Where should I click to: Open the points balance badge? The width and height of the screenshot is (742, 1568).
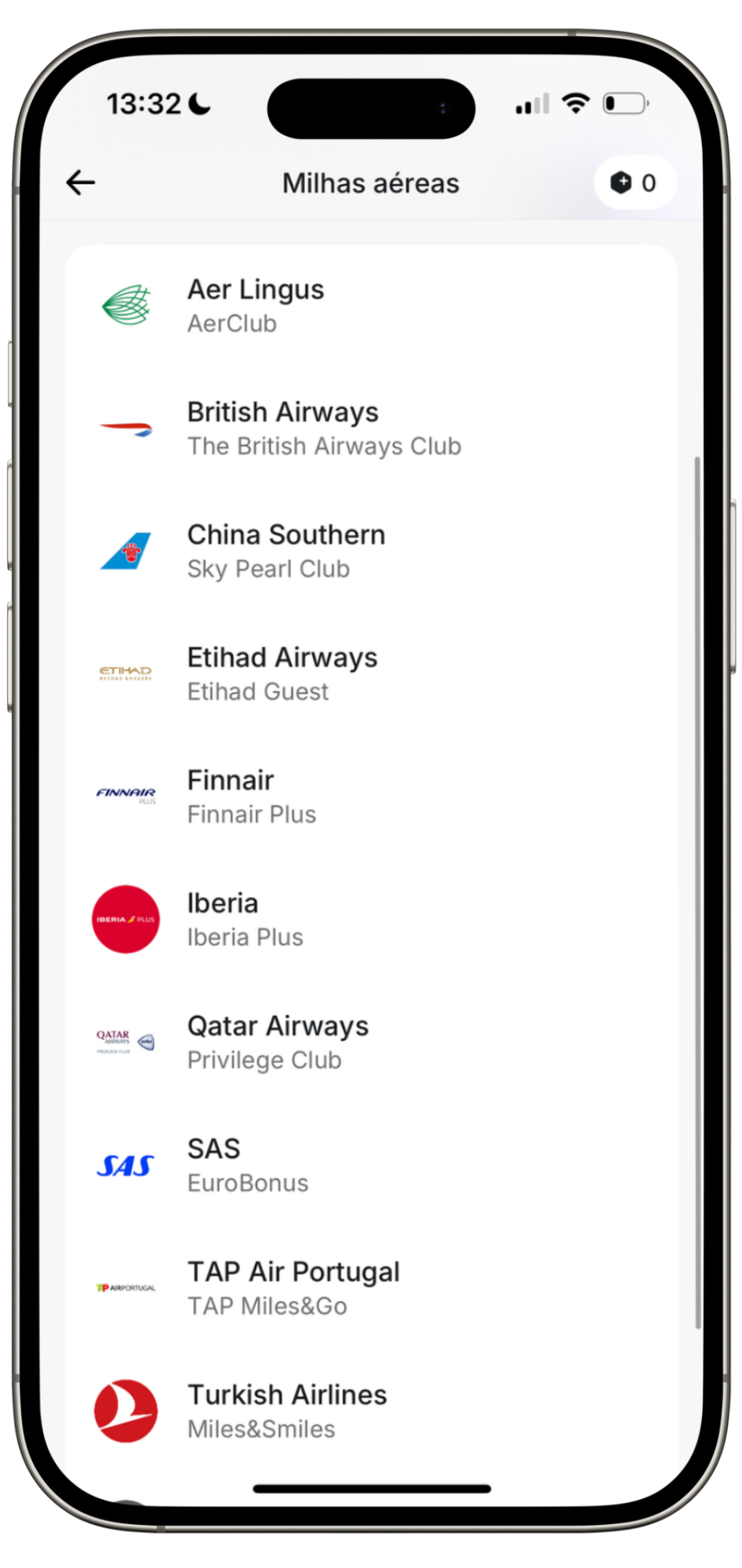tap(634, 183)
